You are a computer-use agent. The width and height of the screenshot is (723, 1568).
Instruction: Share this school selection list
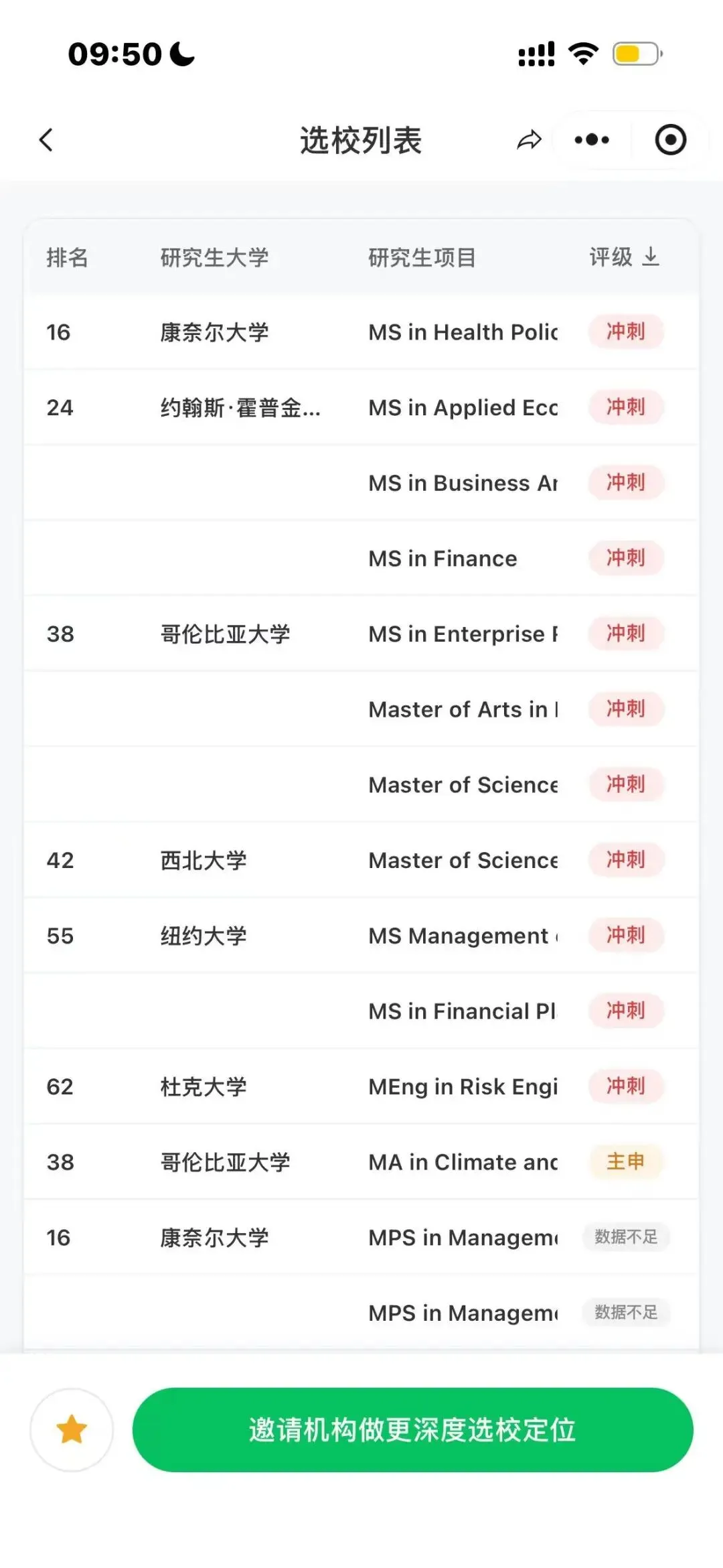[x=529, y=140]
